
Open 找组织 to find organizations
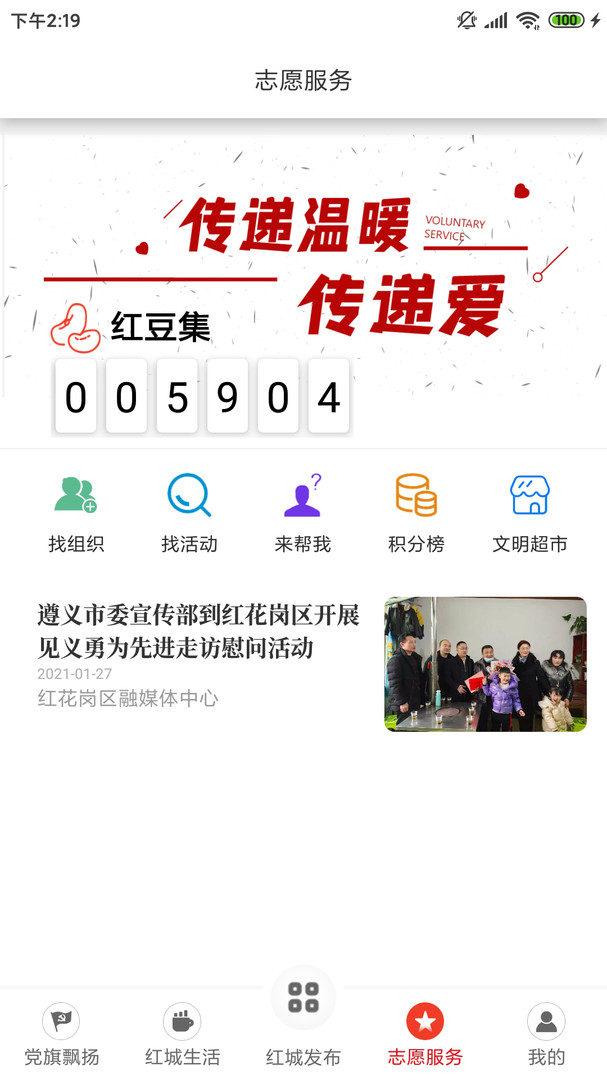76,514
